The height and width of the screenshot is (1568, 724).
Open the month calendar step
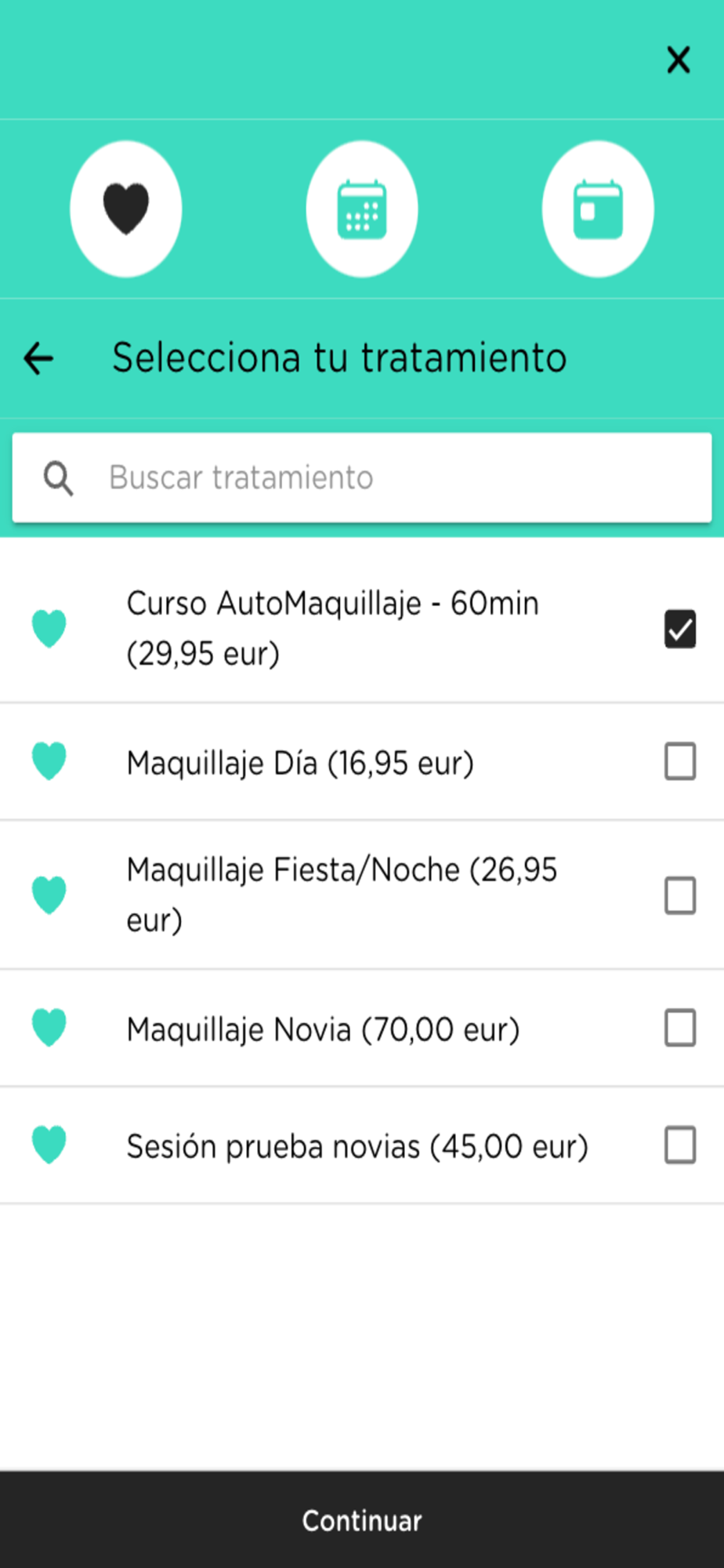tap(362, 209)
